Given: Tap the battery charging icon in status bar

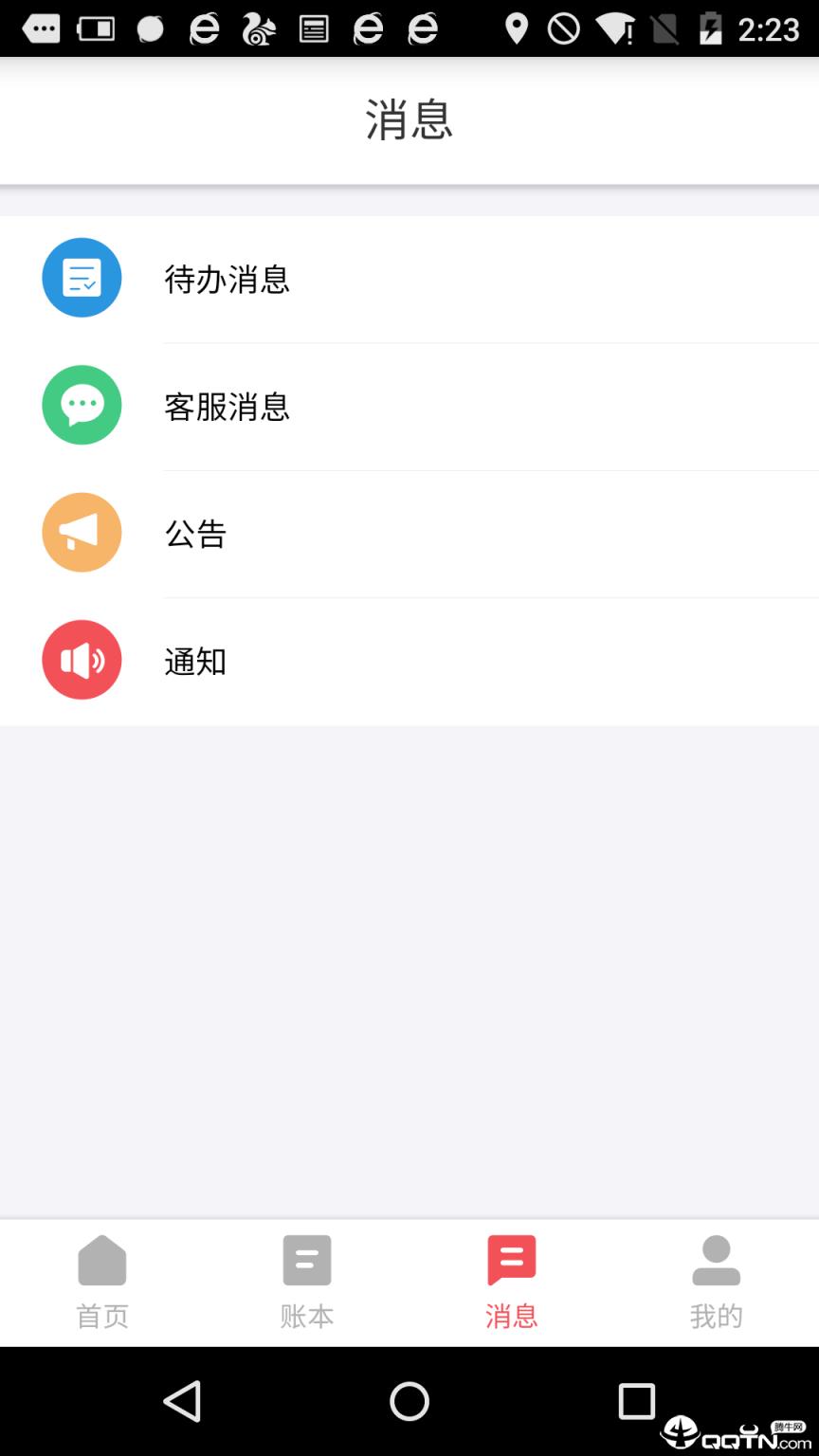Looking at the screenshot, I should (710, 27).
